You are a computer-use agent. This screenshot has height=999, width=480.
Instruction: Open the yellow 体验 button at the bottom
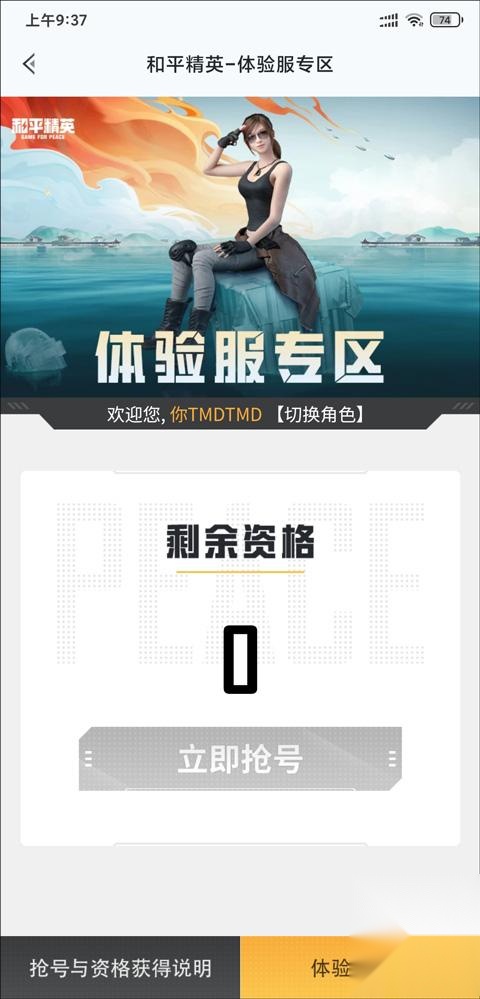[x=360, y=968]
